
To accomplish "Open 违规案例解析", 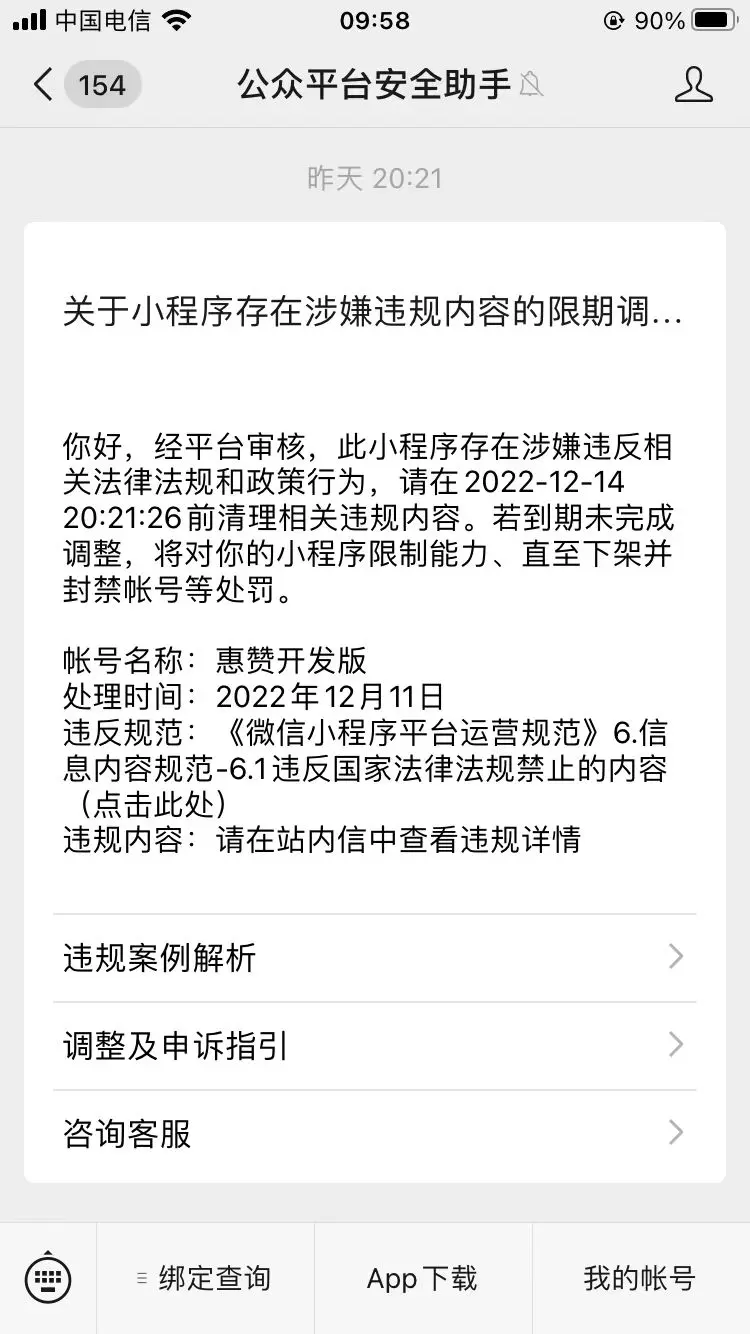I will coord(374,958).
